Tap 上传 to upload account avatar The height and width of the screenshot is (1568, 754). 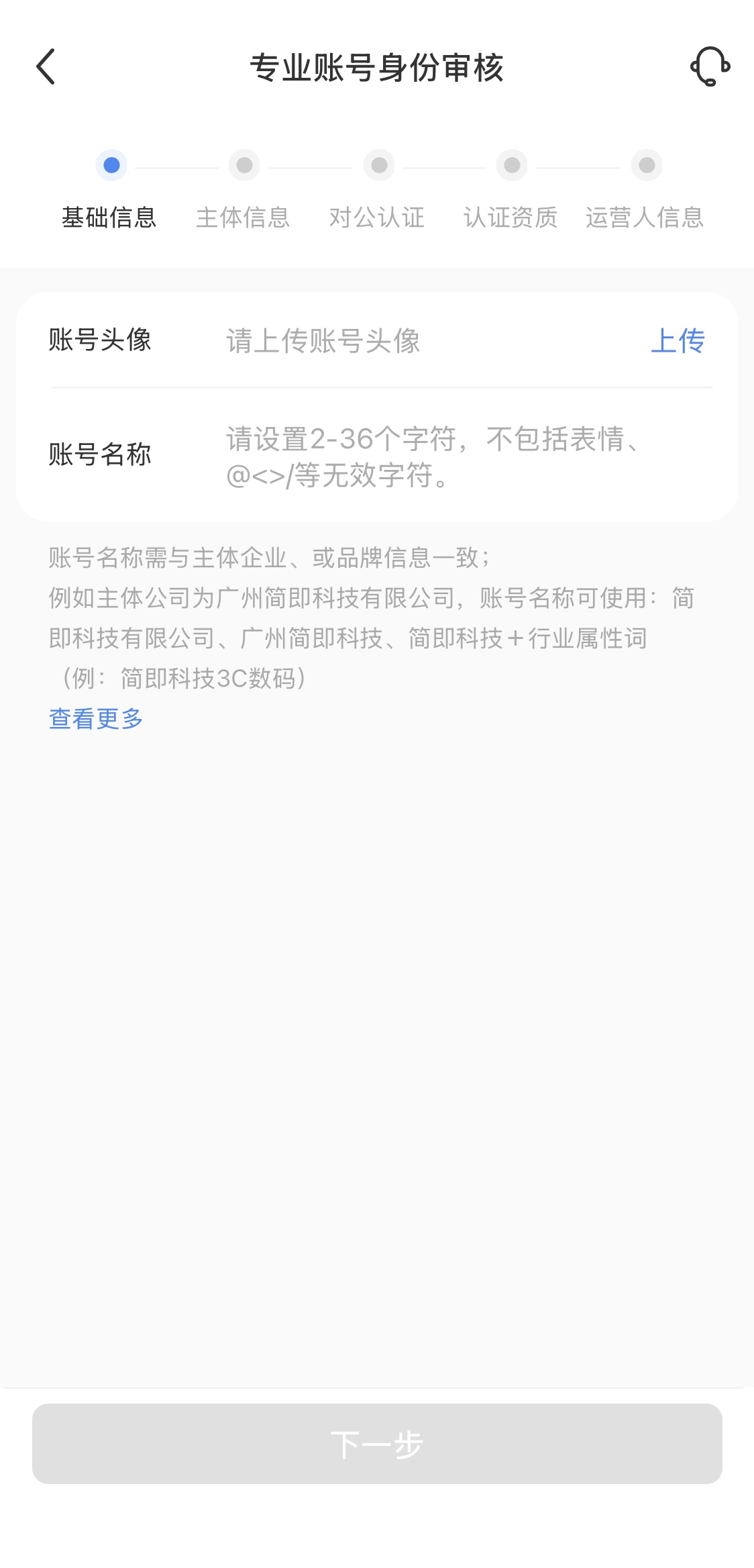(x=678, y=341)
